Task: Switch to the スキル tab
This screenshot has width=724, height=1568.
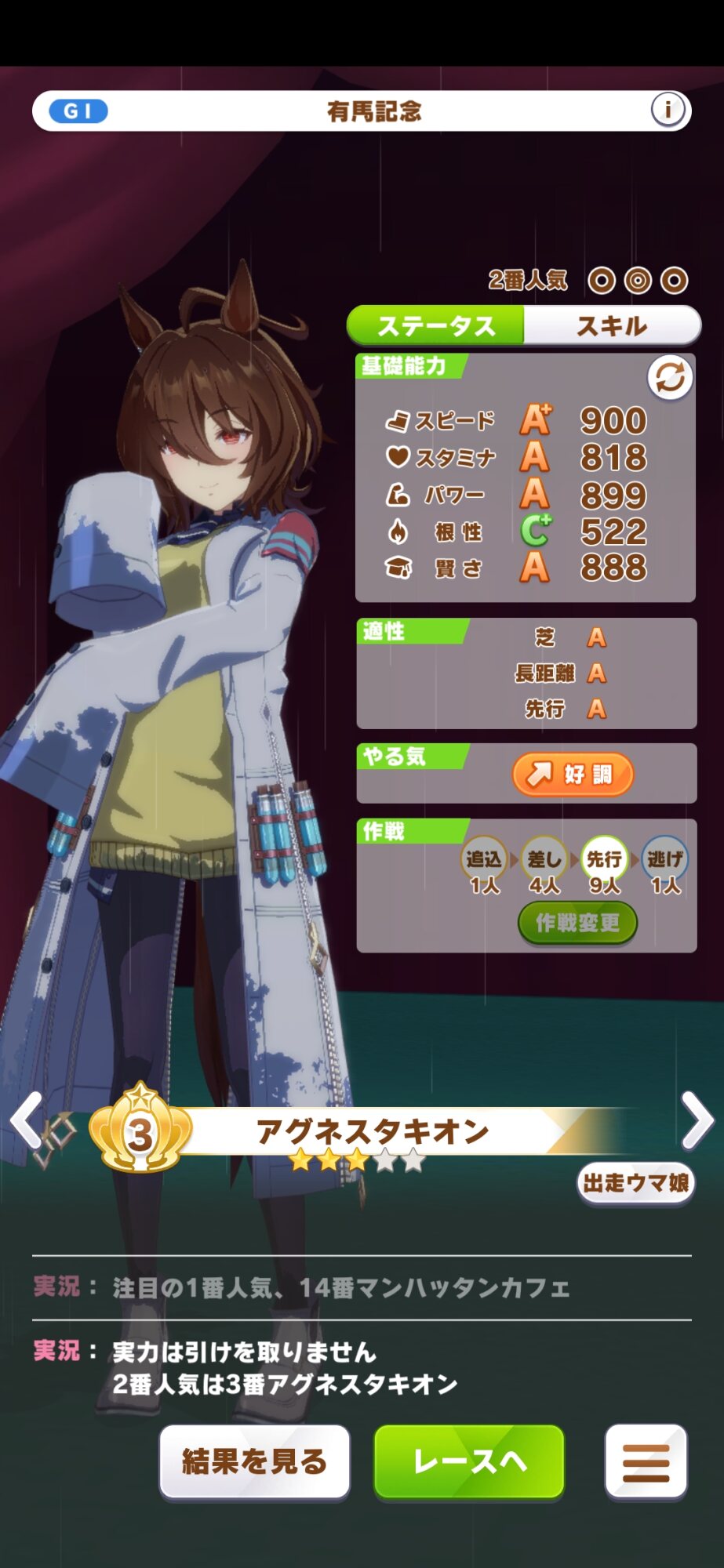Action: [612, 325]
